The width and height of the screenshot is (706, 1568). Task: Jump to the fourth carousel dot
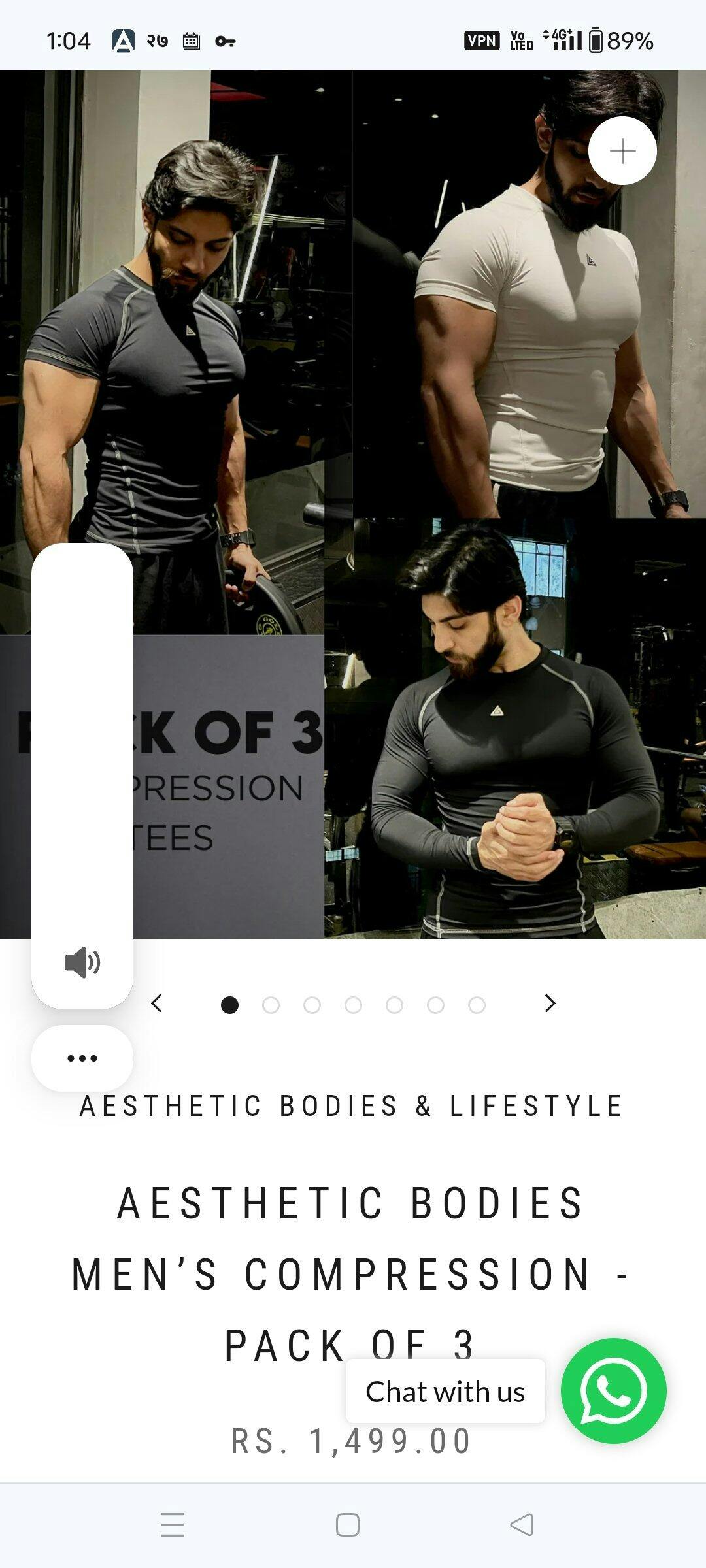(353, 1005)
